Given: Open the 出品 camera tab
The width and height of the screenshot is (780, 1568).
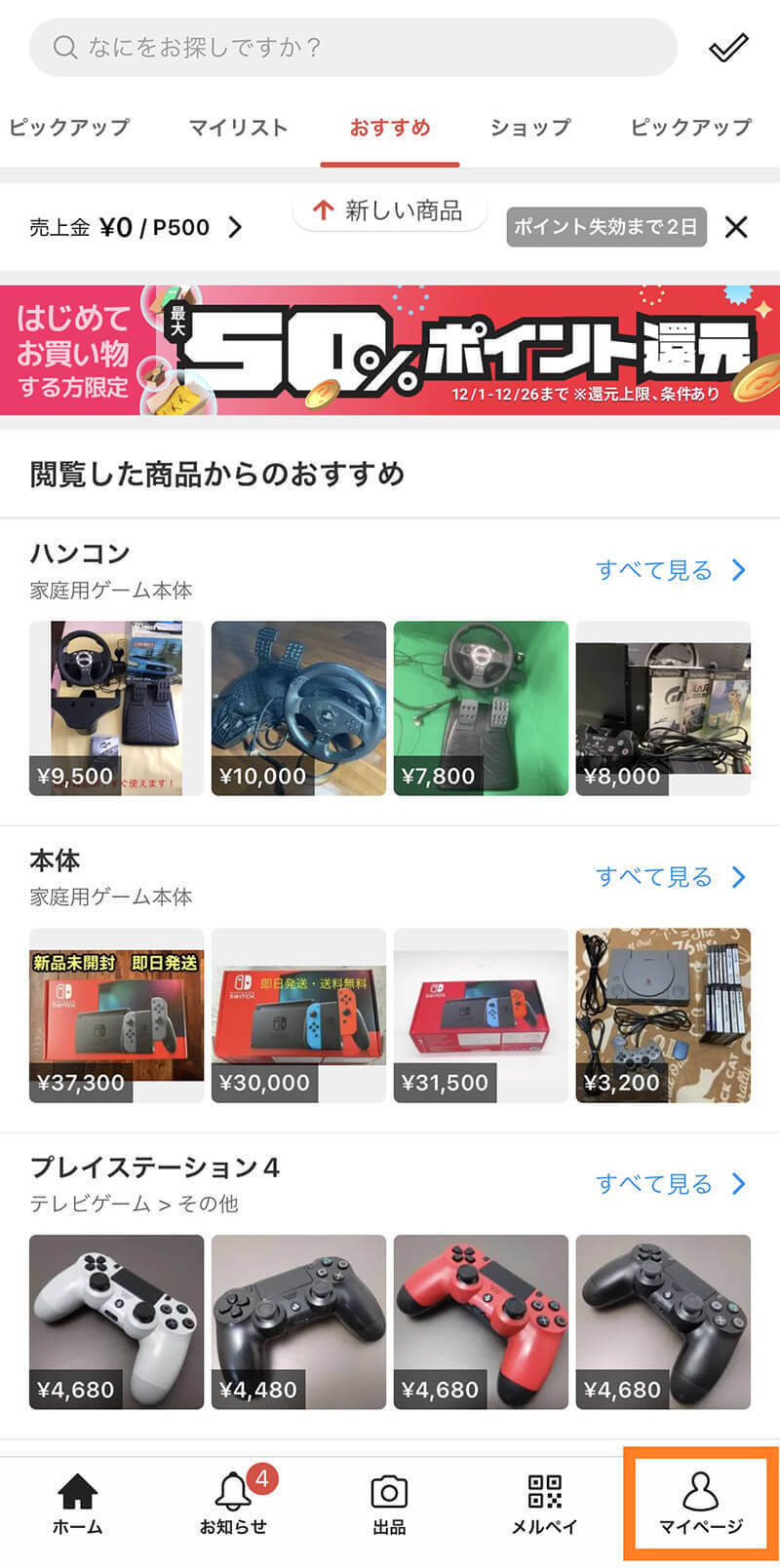Looking at the screenshot, I should click(389, 1504).
